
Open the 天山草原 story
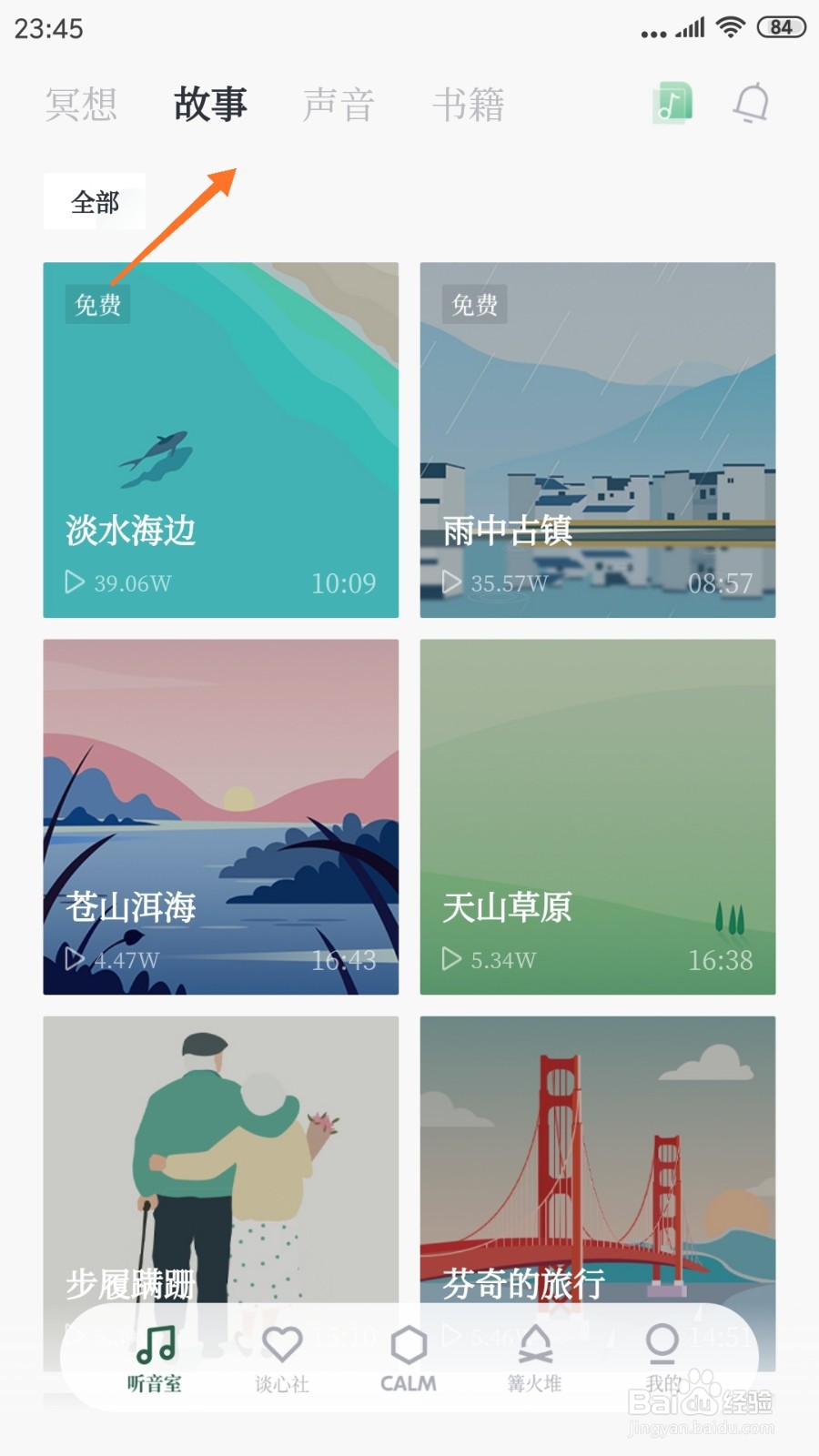[597, 816]
